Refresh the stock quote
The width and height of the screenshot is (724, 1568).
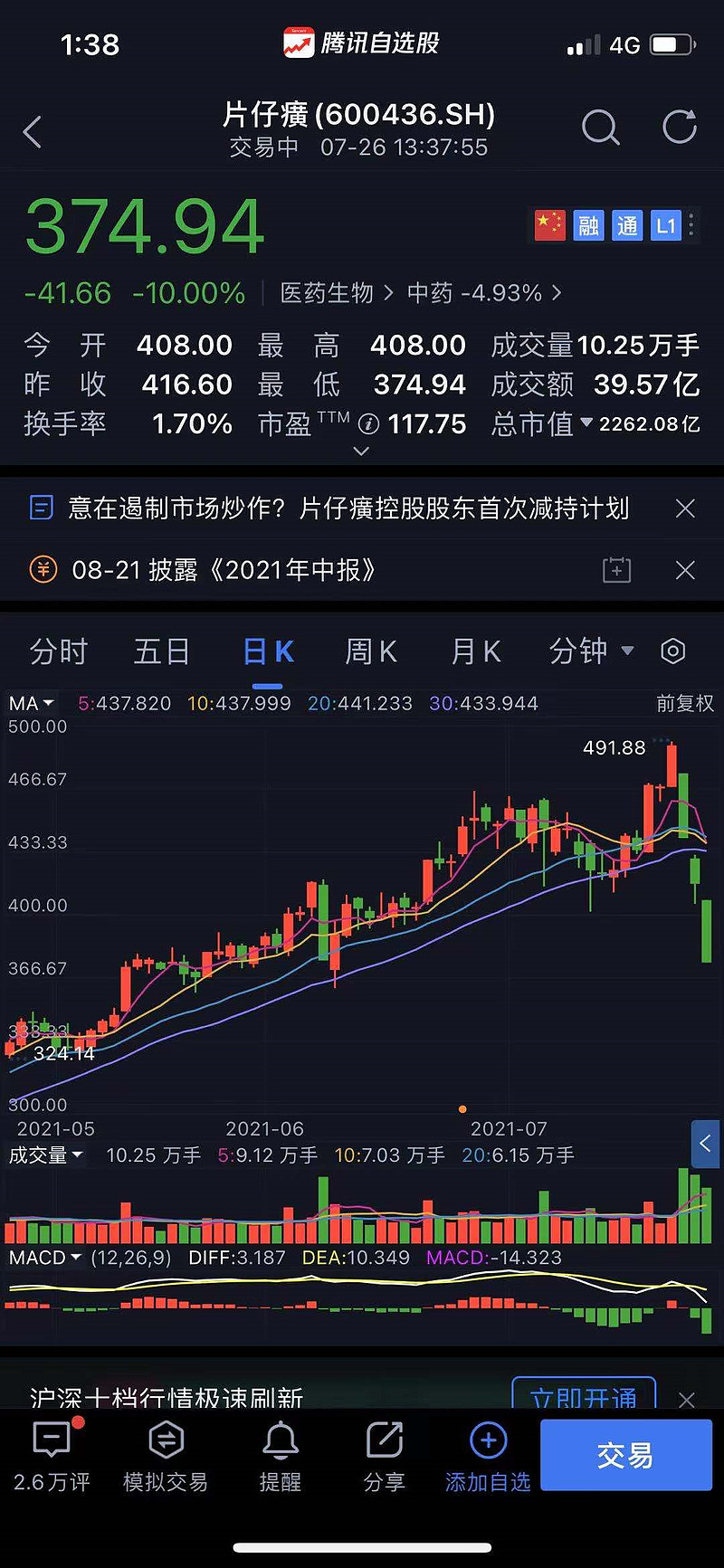679,127
